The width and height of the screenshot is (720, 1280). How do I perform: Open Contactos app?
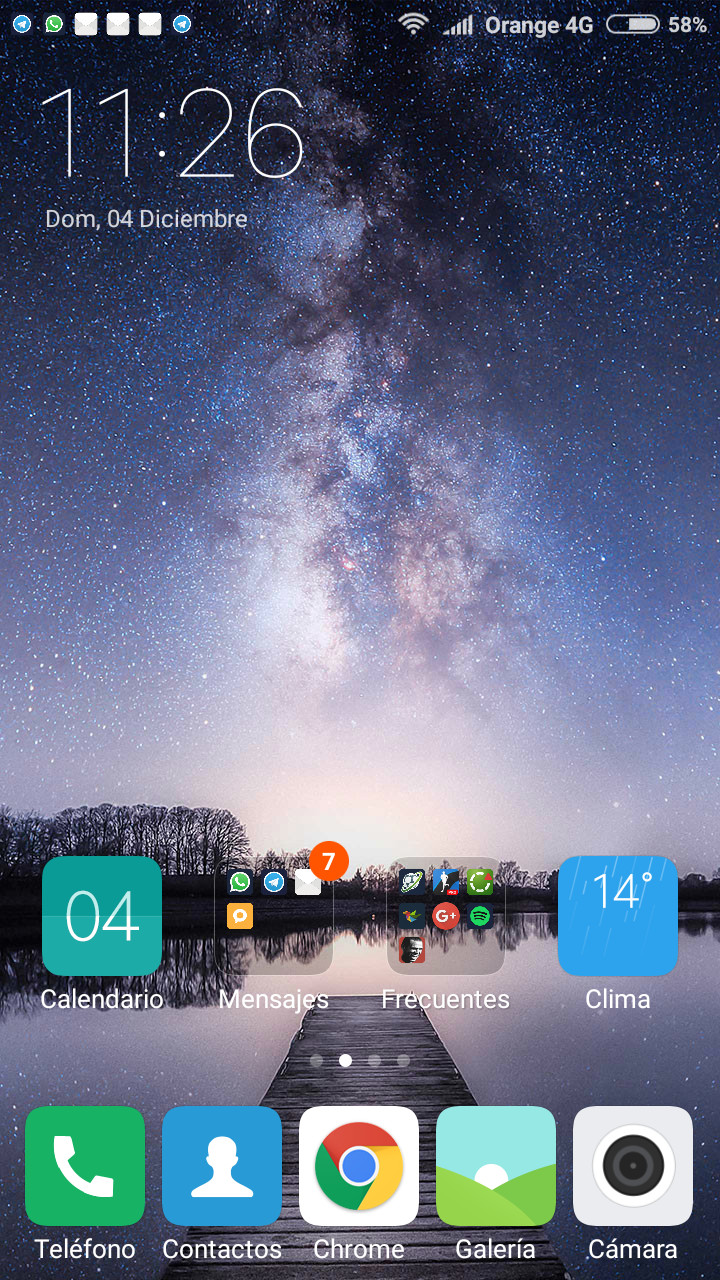pyautogui.click(x=222, y=1166)
